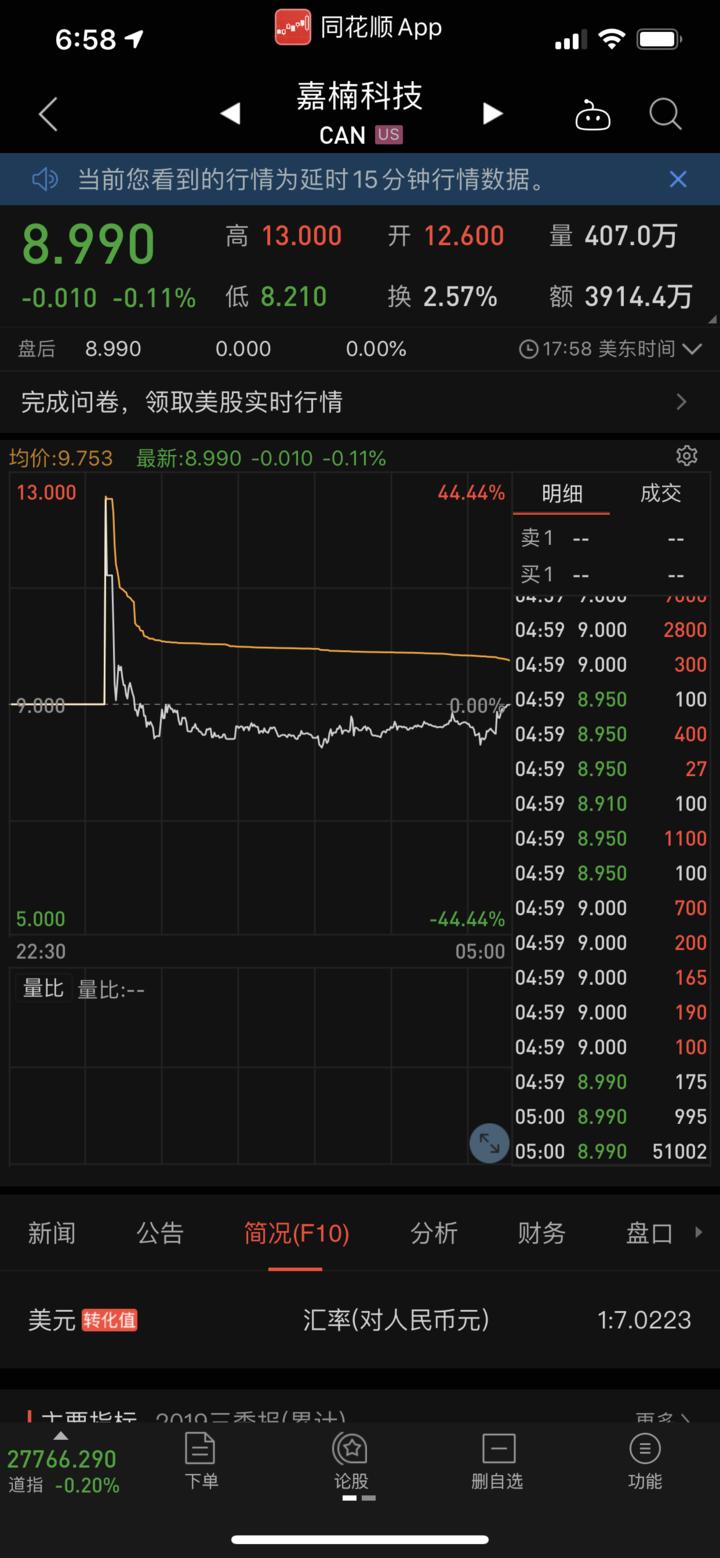
Task: Open the chart settings gear
Action: tap(686, 456)
